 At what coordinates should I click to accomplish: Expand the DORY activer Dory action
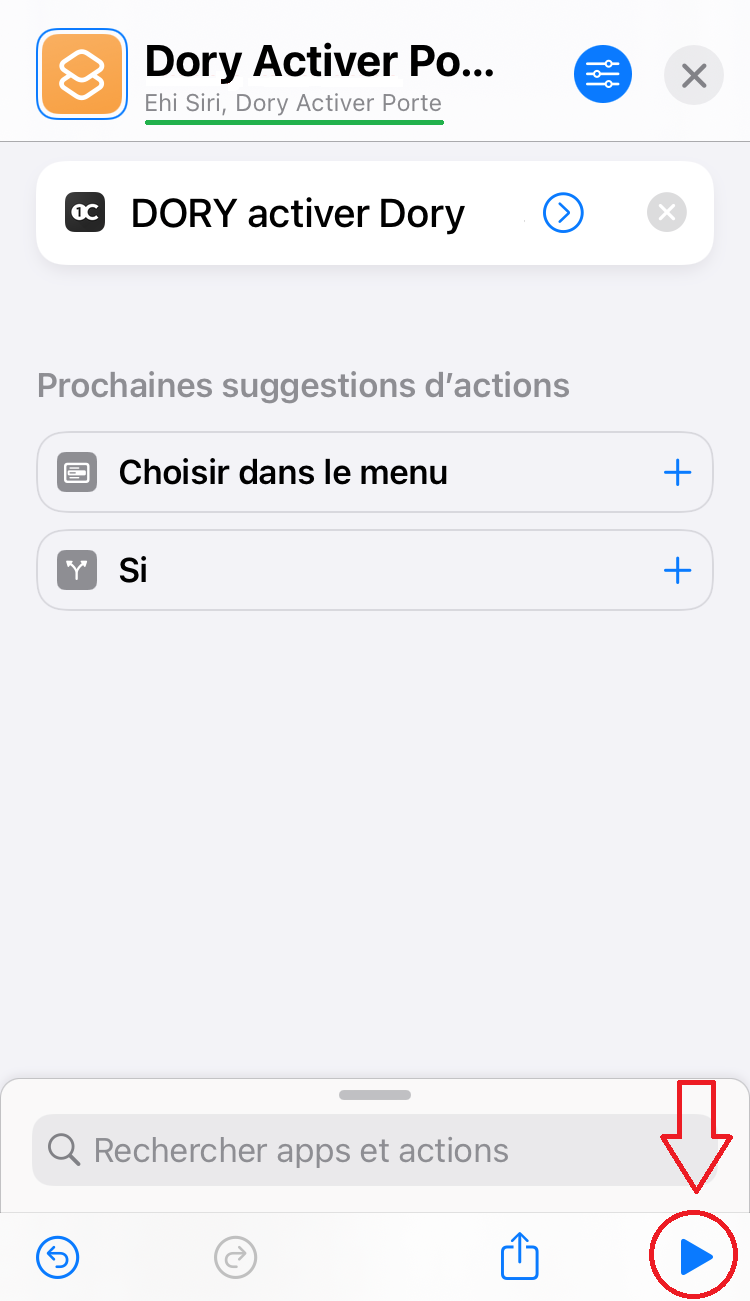(563, 213)
